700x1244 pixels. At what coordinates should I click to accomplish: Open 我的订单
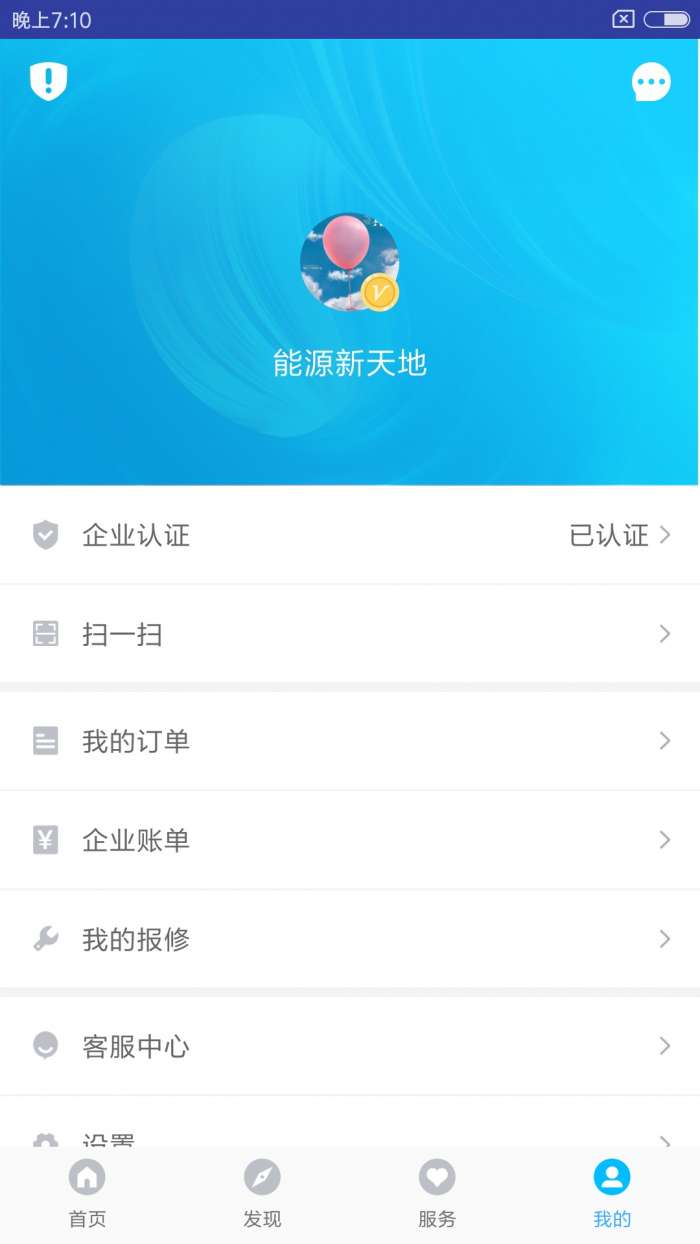click(x=350, y=741)
